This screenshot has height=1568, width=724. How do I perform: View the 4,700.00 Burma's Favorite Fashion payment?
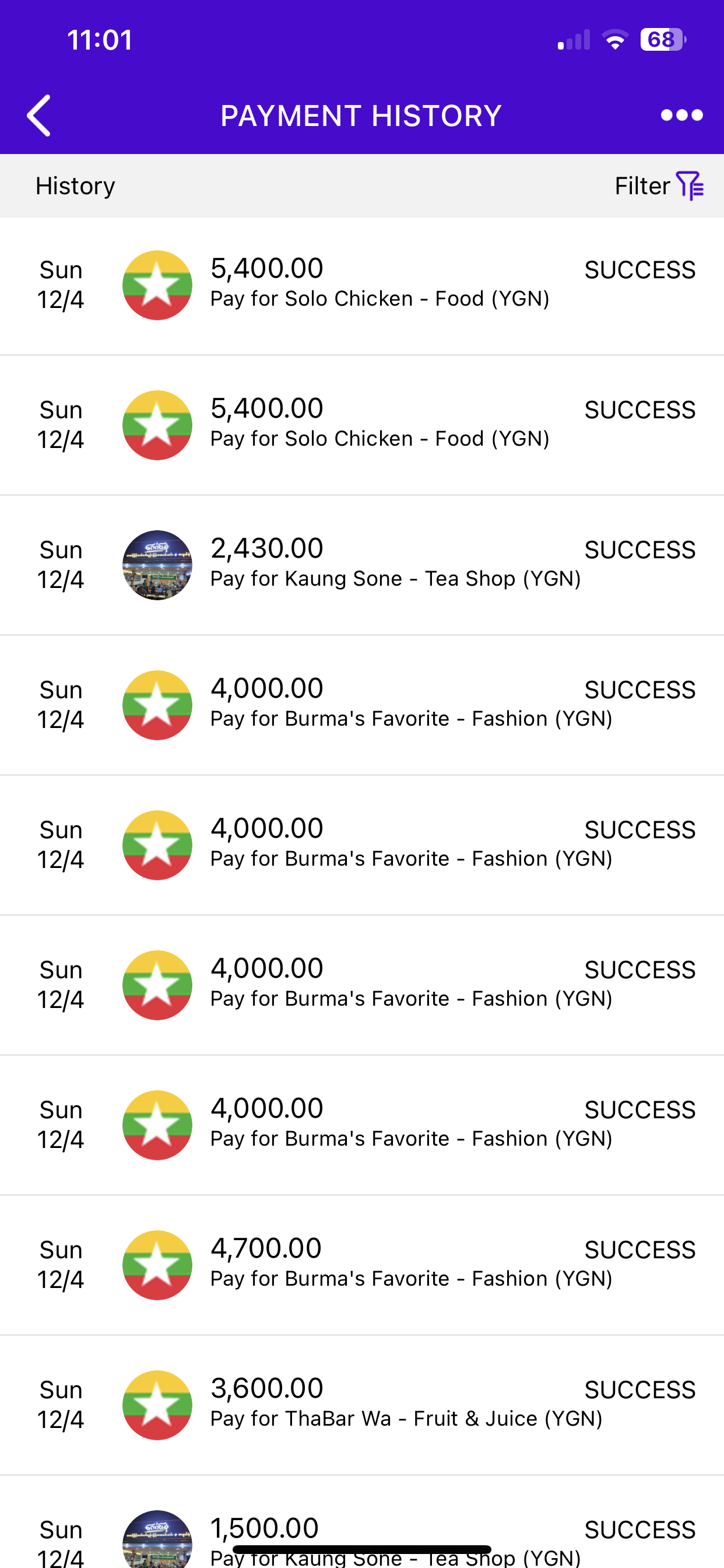(x=362, y=1265)
